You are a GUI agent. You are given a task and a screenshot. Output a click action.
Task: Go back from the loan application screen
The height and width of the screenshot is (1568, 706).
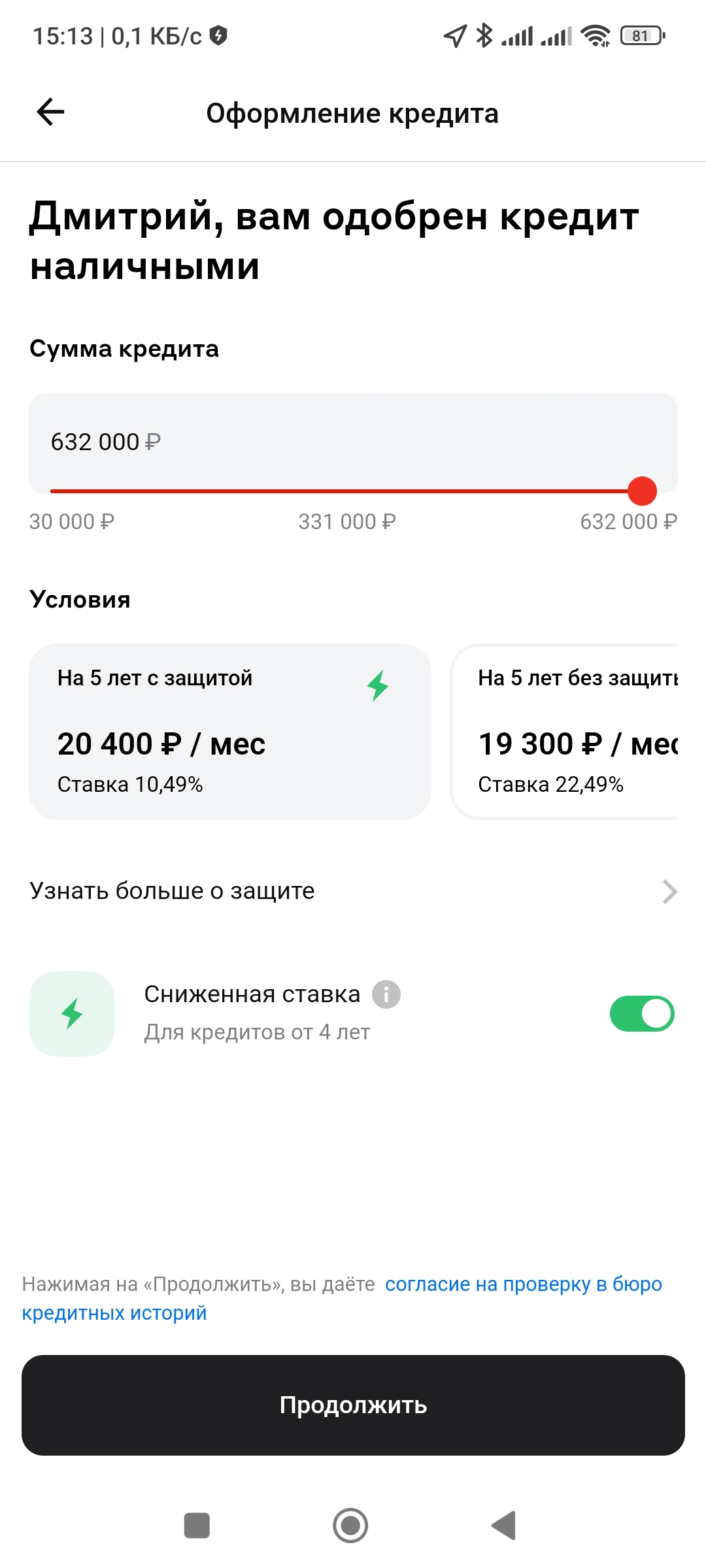point(50,112)
